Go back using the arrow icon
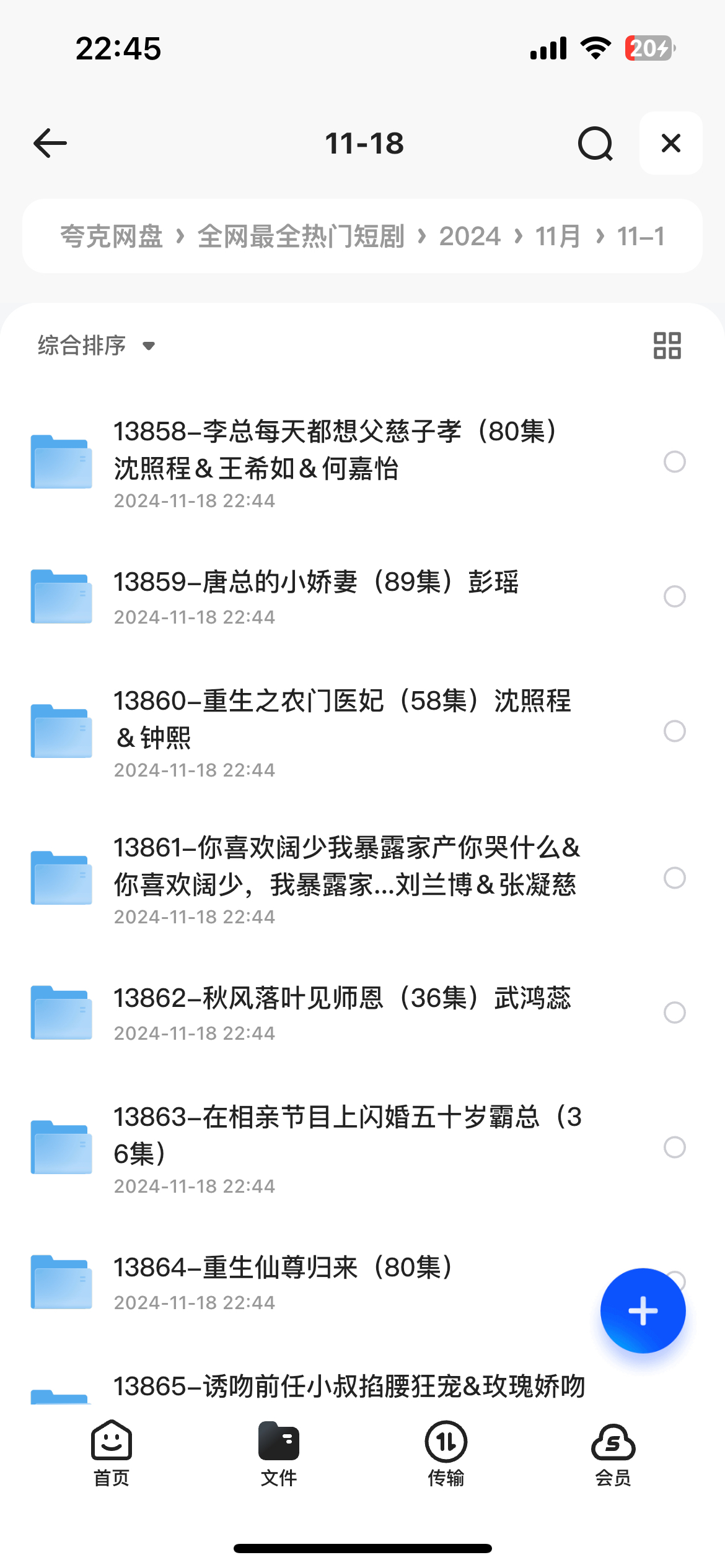This screenshot has height=1568, width=725. tap(50, 144)
